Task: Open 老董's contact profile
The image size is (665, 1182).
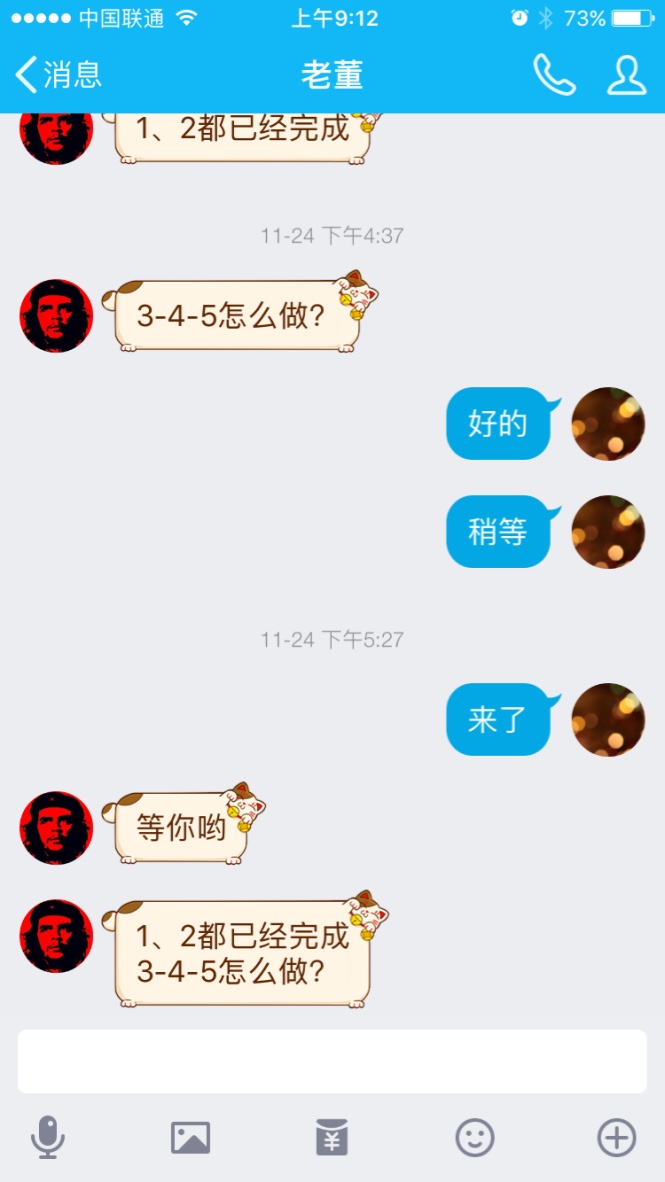Action: (x=627, y=75)
